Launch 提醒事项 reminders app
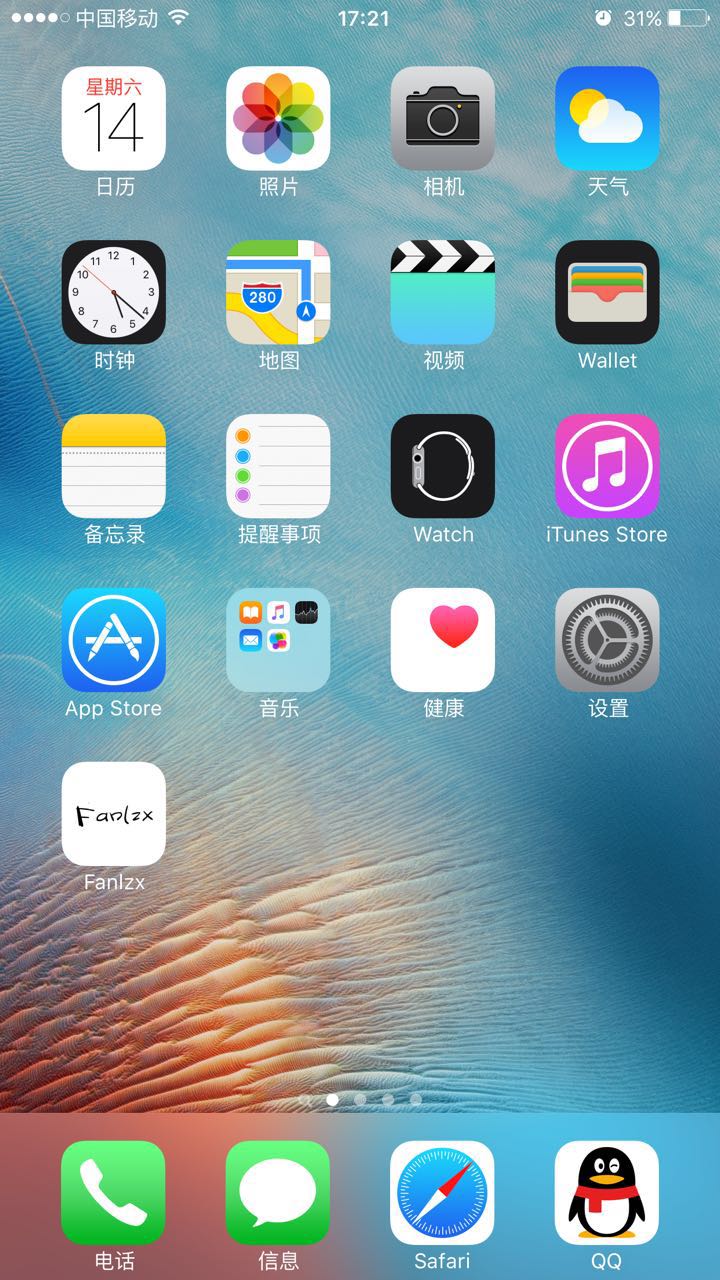Screen dimensions: 720x1280 (x=278, y=466)
